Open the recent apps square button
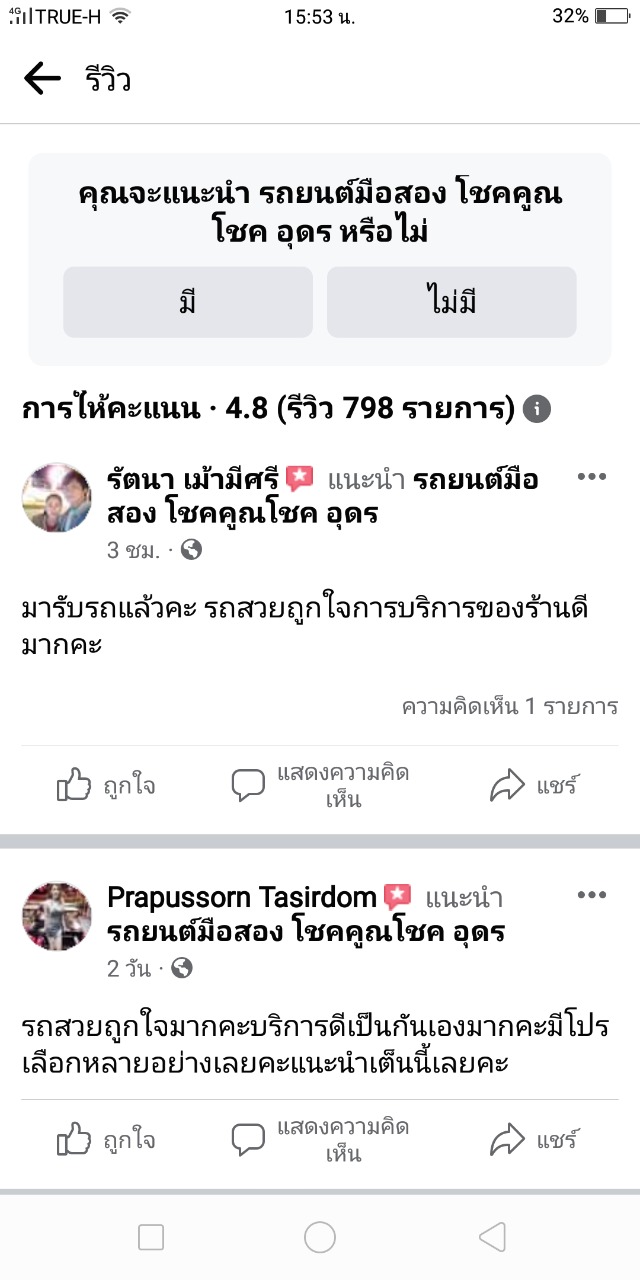The height and width of the screenshot is (1280, 640). 151,1238
